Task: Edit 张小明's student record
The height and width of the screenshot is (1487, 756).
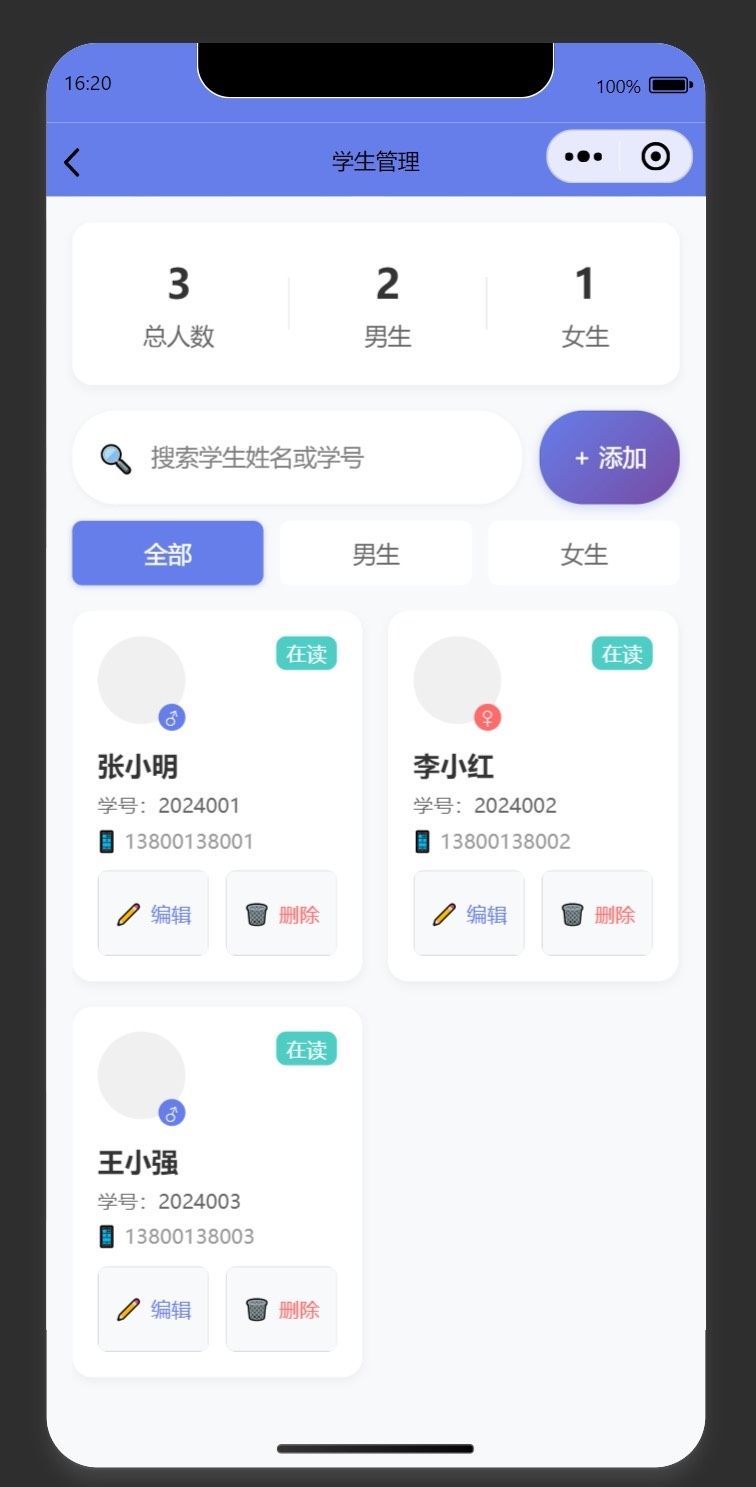Action: click(153, 914)
